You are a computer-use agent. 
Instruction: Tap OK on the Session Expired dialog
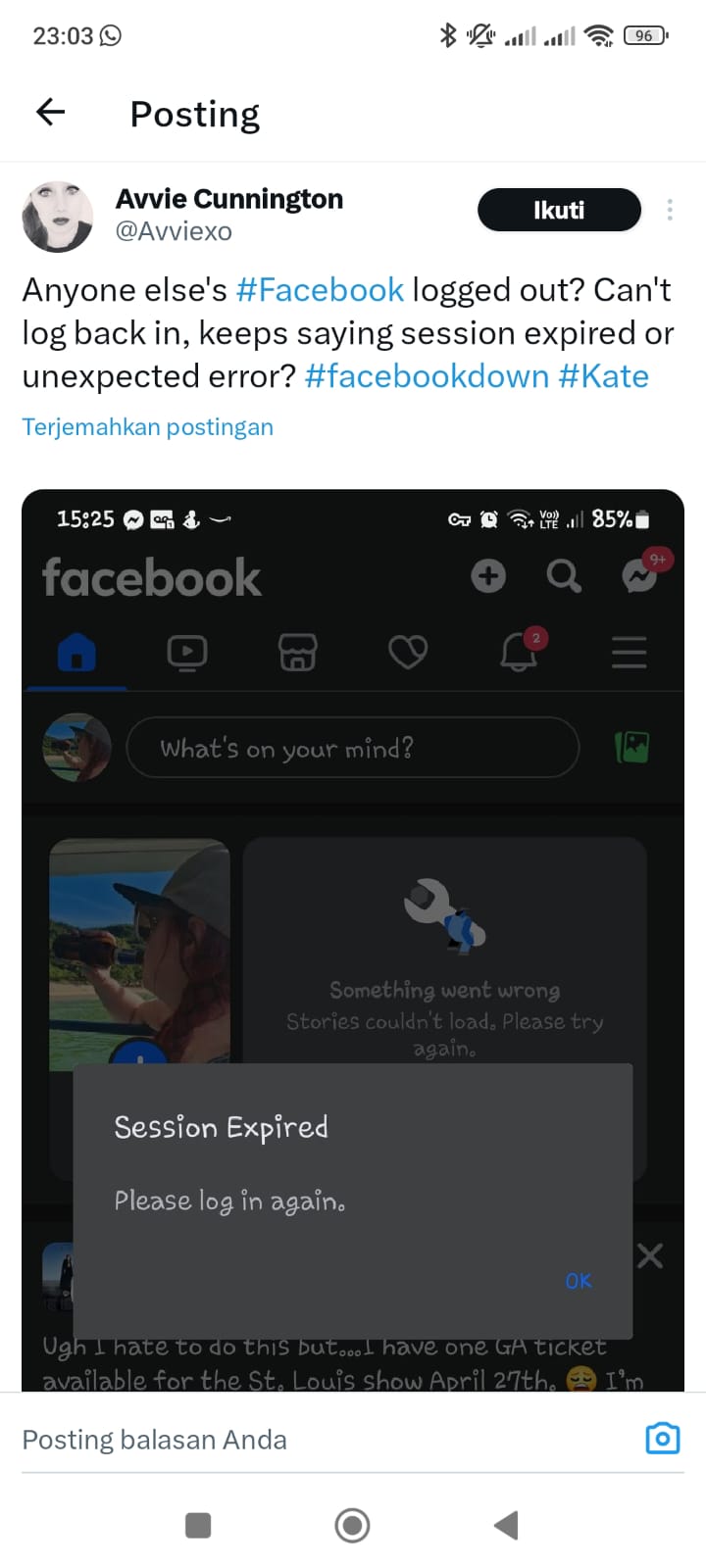tap(578, 1281)
